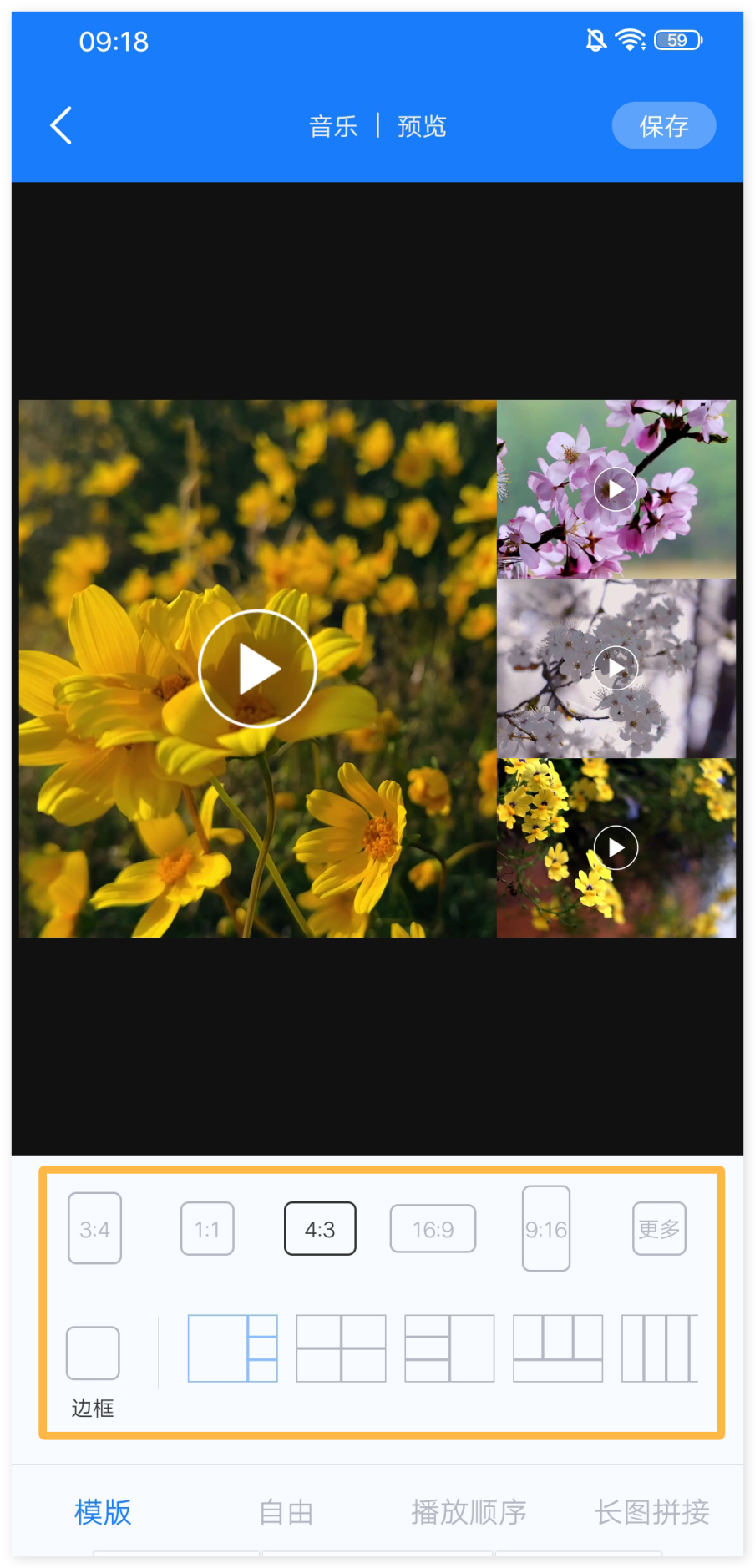Select the 1:1 aspect ratio
Image resolution: width=755 pixels, height=1568 pixels.
tap(207, 1228)
